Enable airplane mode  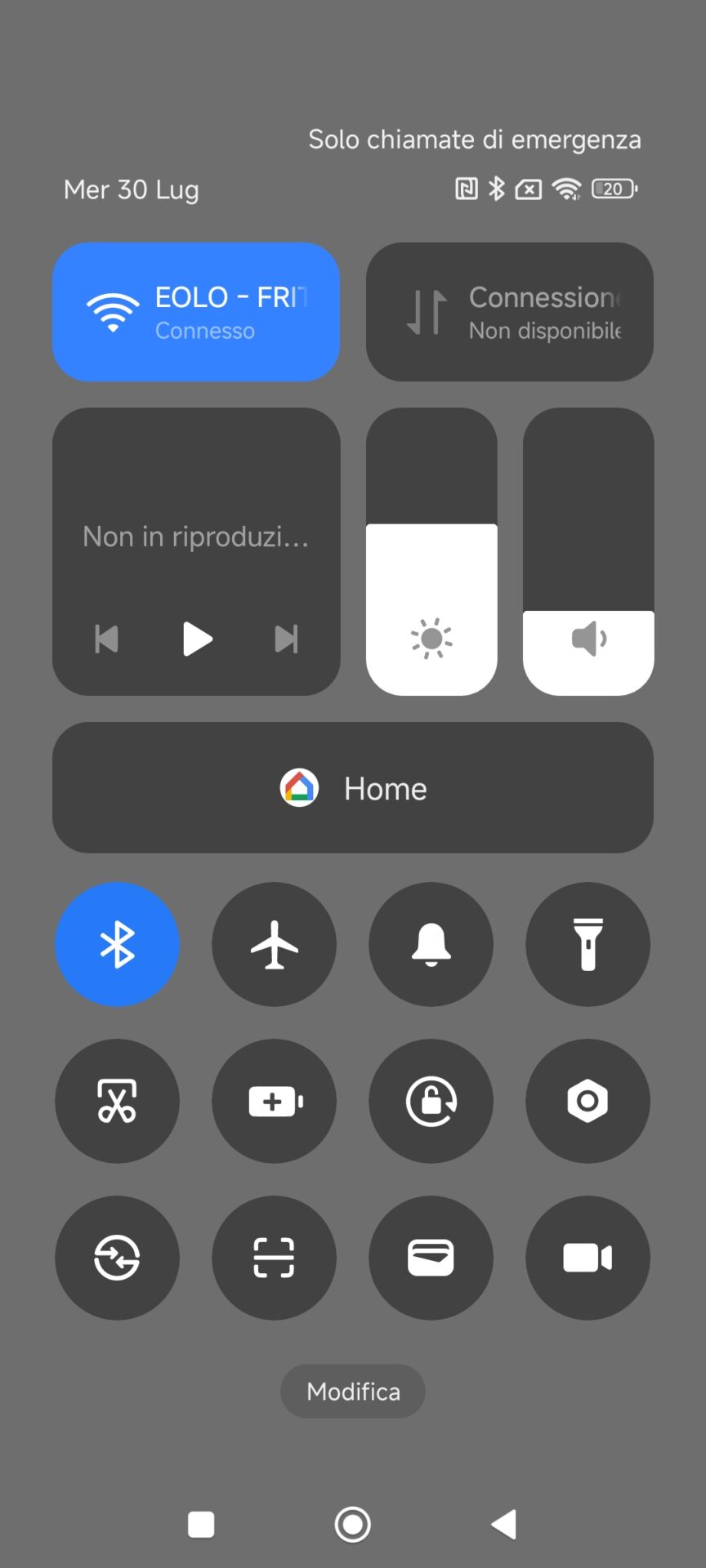274,944
